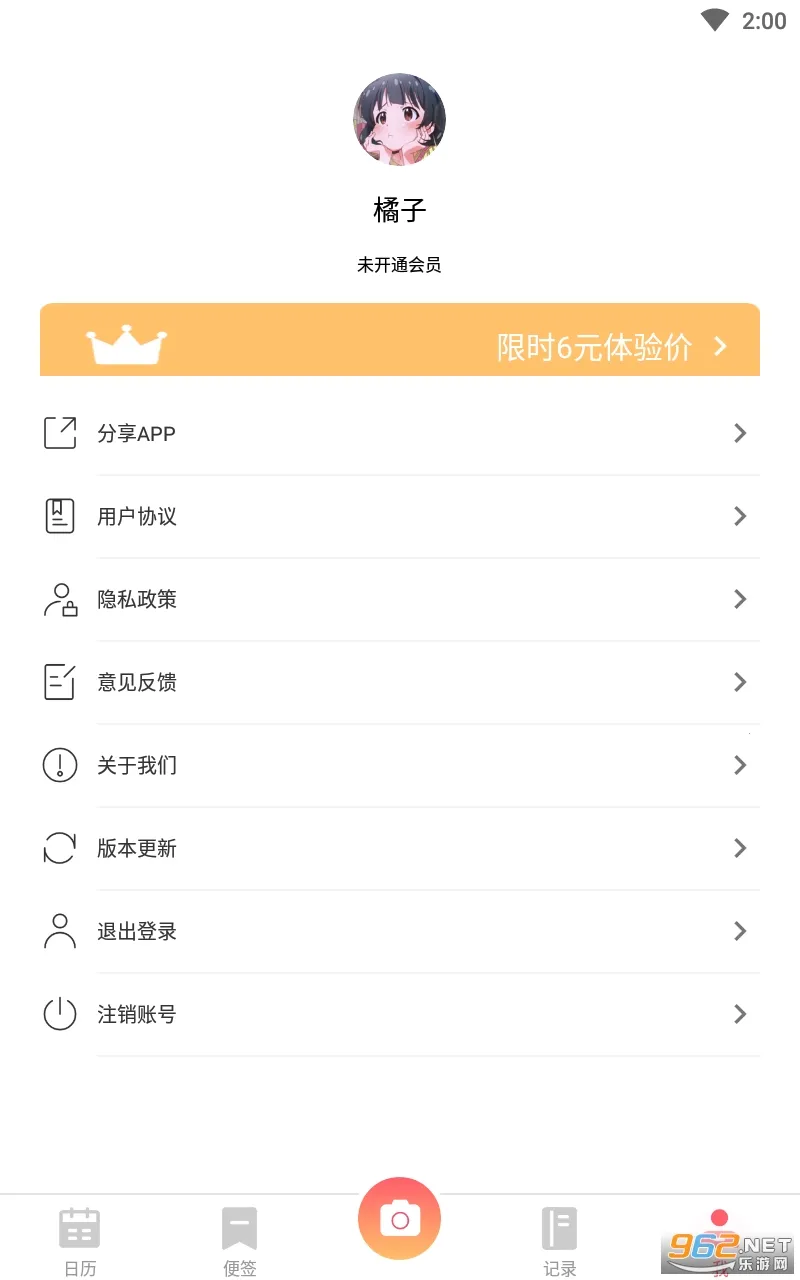Tap the 退出登录 person icon
Image resolution: width=800 pixels, height=1280 pixels.
point(60,931)
